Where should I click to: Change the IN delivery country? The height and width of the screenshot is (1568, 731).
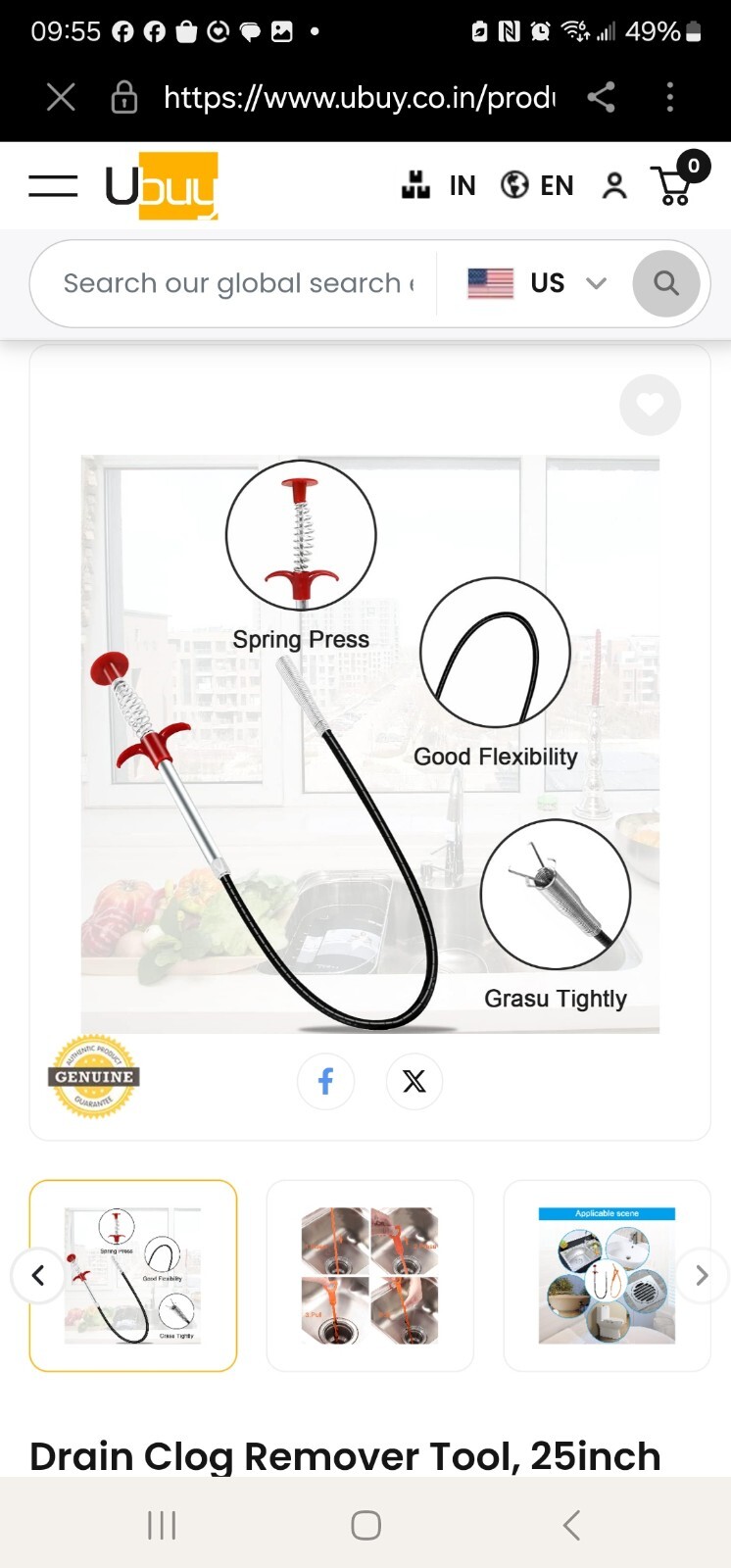438,185
